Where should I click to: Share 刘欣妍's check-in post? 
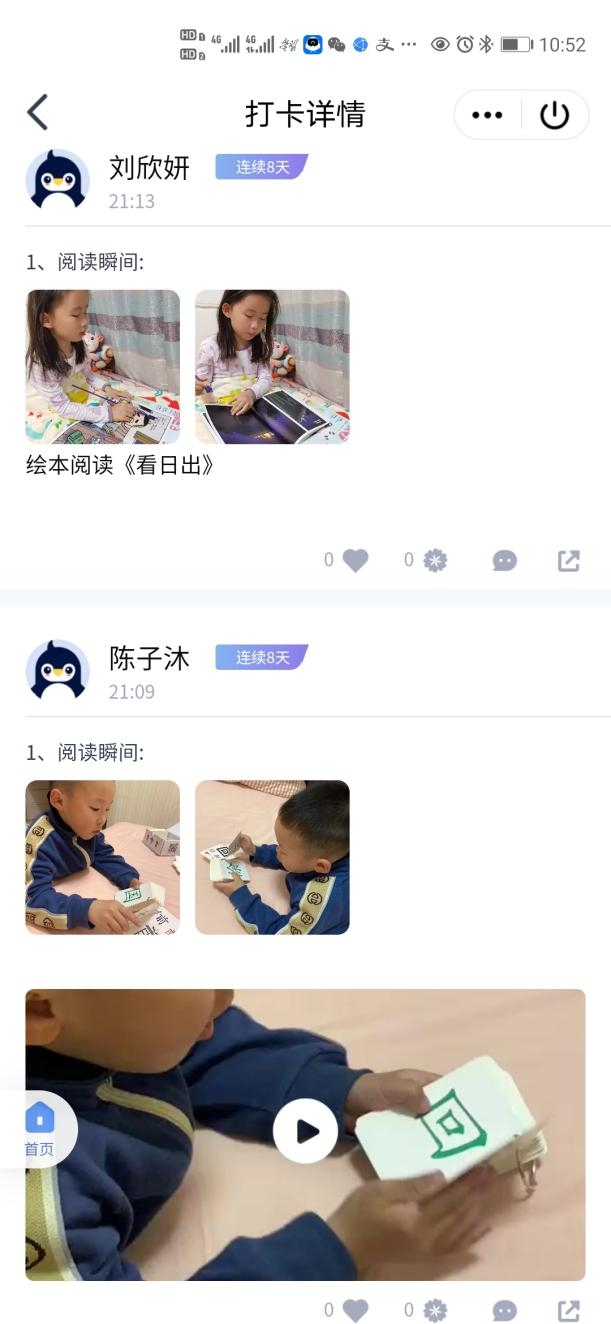tap(568, 561)
